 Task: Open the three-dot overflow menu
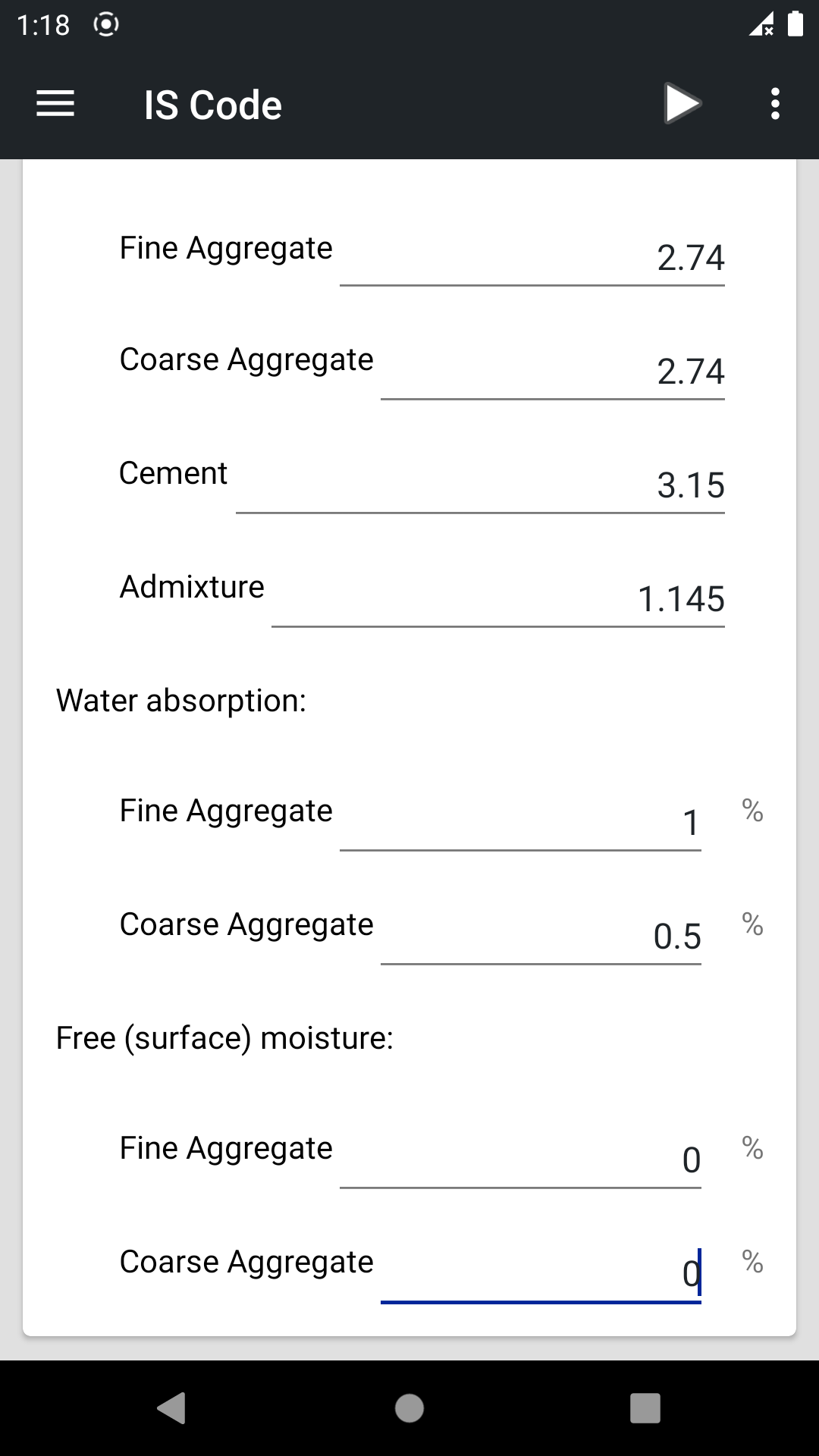(x=774, y=104)
